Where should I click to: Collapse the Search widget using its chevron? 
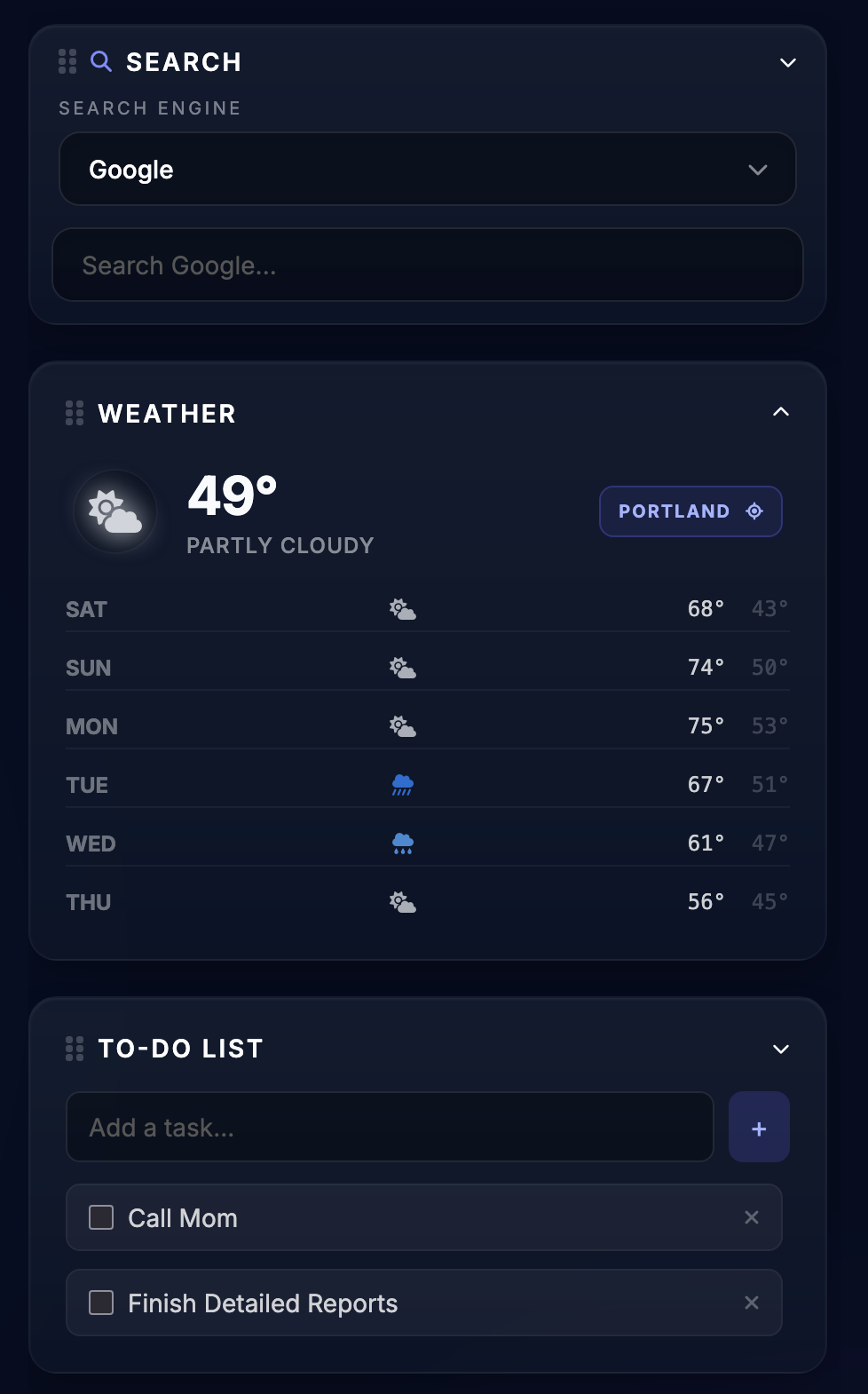[786, 62]
